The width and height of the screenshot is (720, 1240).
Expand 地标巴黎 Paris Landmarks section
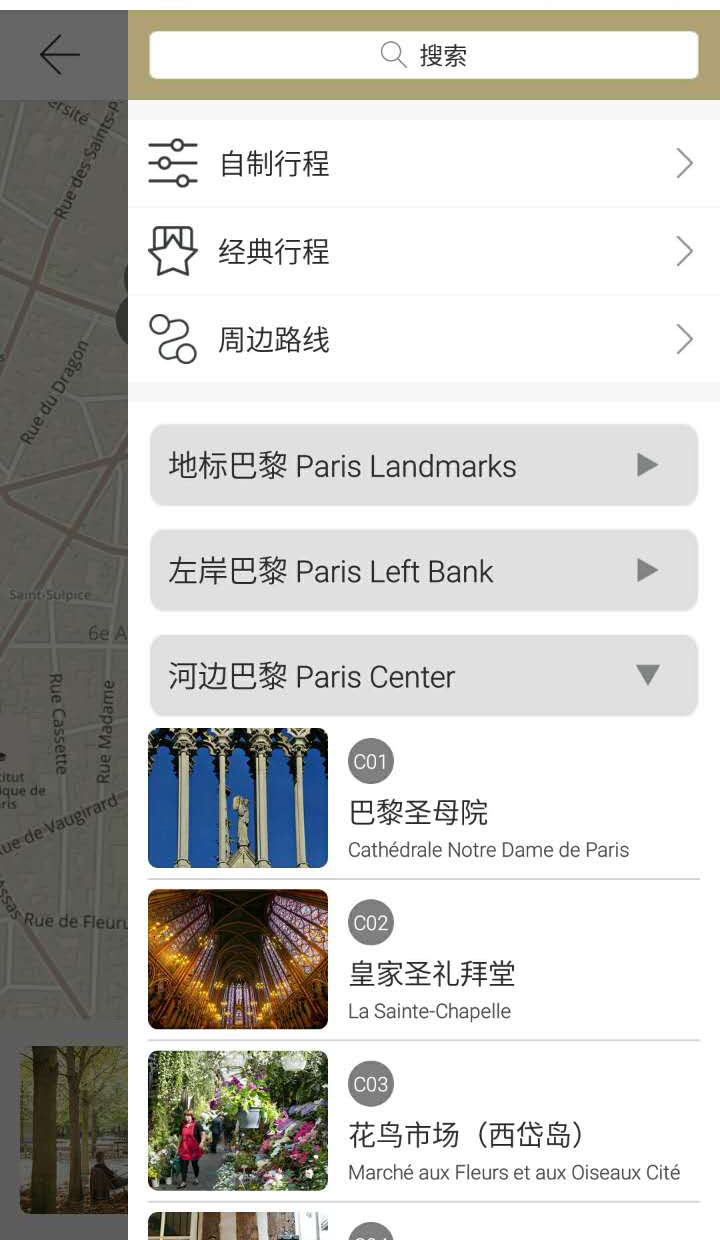[424, 466]
